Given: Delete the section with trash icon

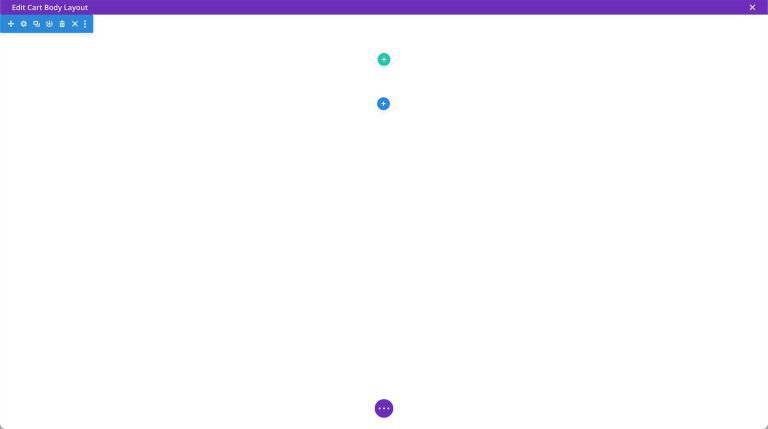Looking at the screenshot, I should point(62,24).
